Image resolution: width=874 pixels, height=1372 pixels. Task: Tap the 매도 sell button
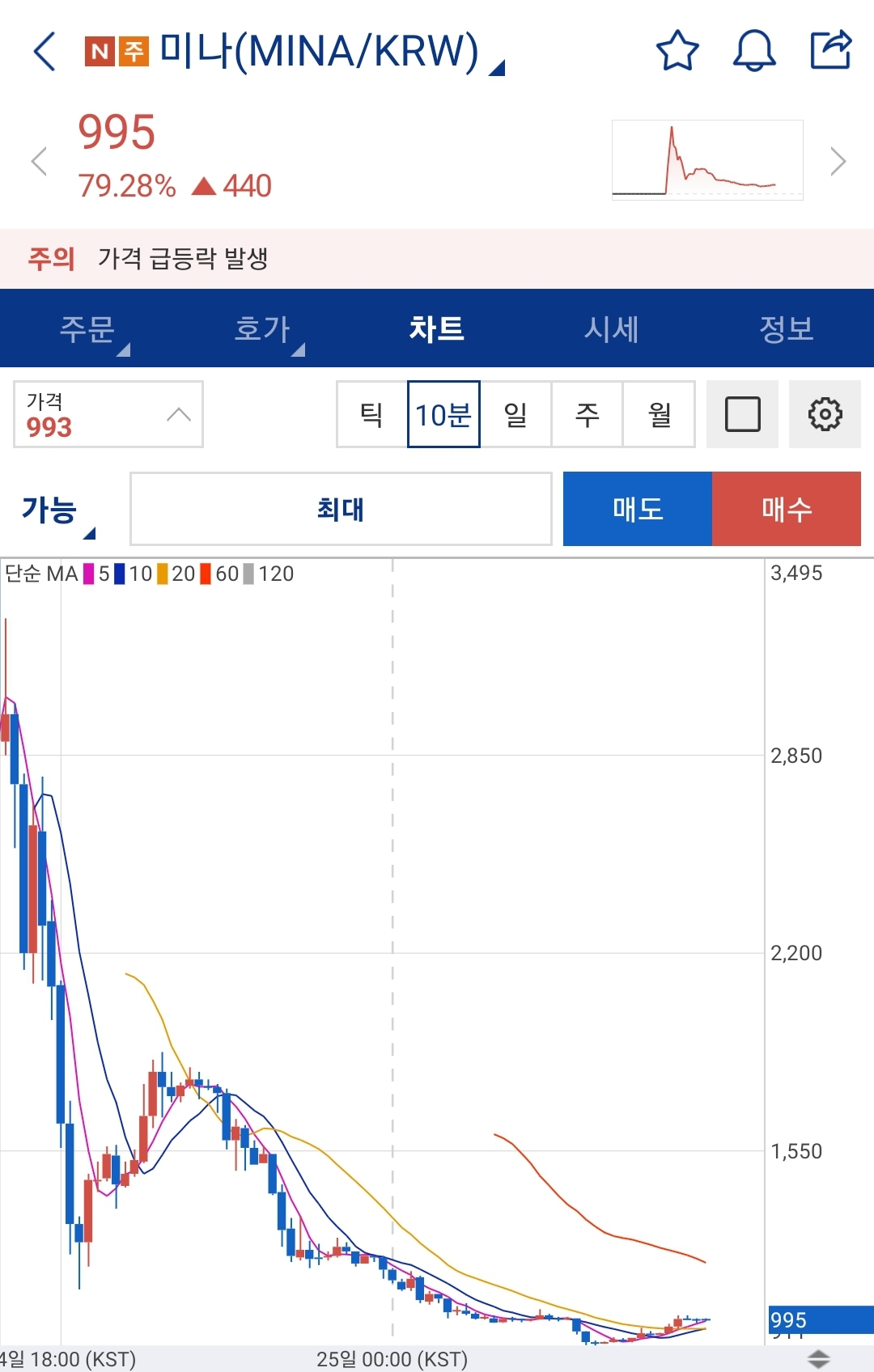click(638, 509)
